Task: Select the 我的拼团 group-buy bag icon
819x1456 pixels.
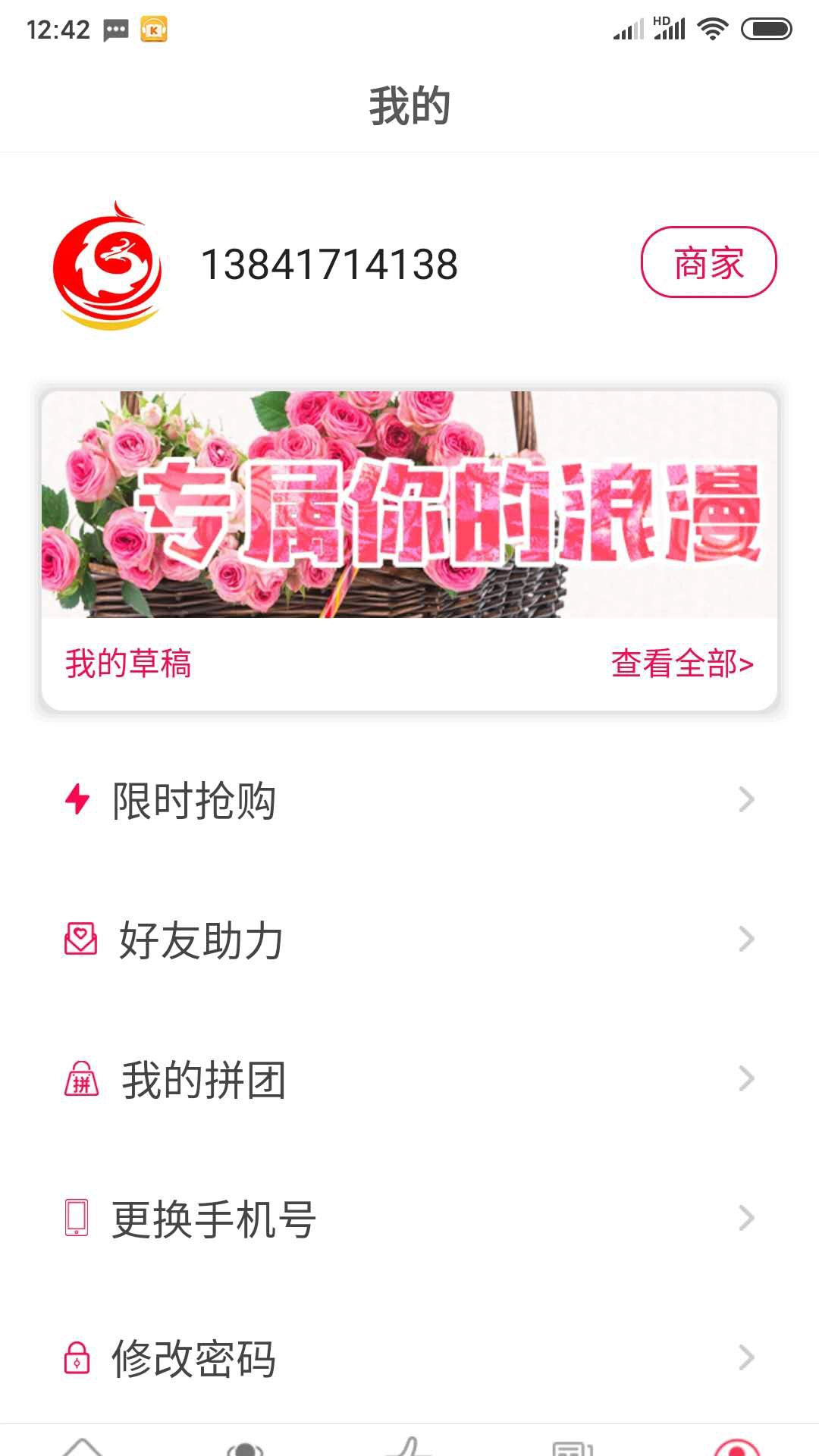Action: click(78, 1080)
